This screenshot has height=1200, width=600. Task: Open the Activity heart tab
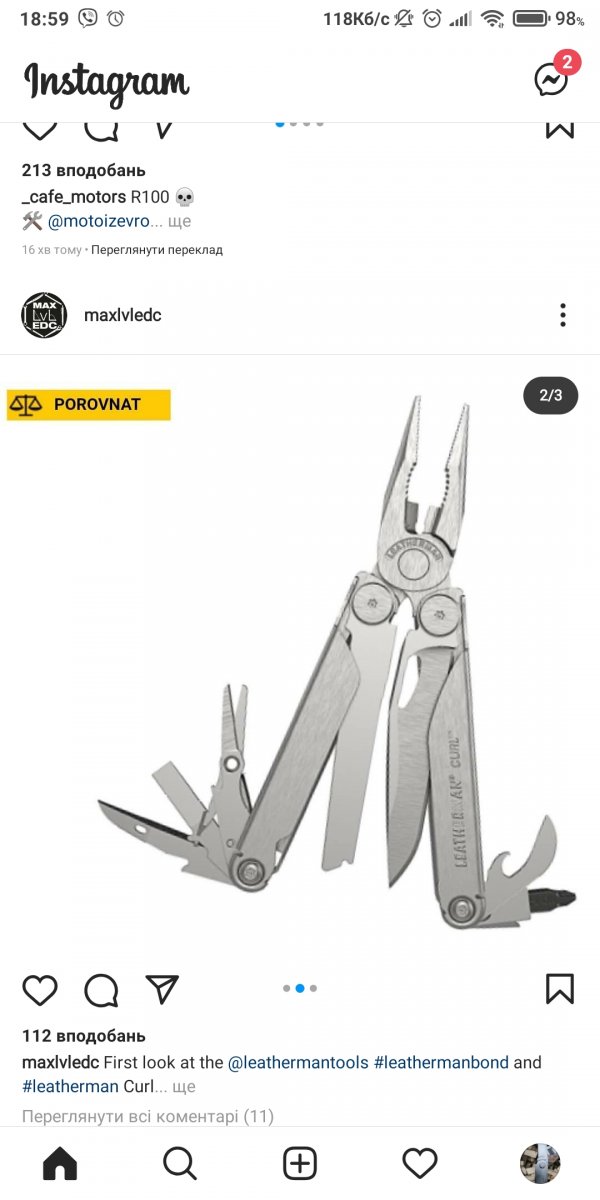pyautogui.click(x=420, y=1163)
